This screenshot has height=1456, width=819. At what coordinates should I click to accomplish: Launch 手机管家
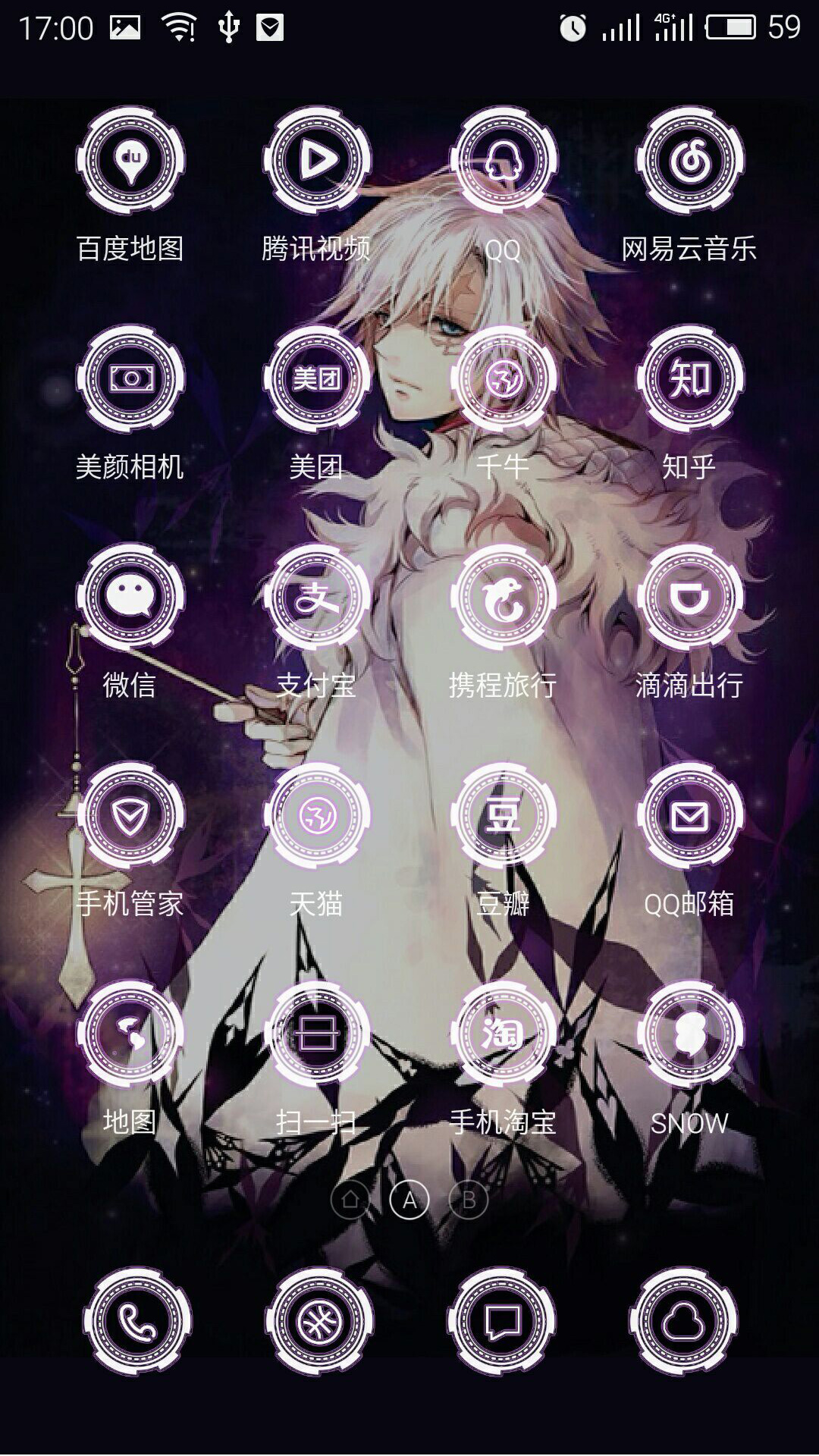(130, 816)
